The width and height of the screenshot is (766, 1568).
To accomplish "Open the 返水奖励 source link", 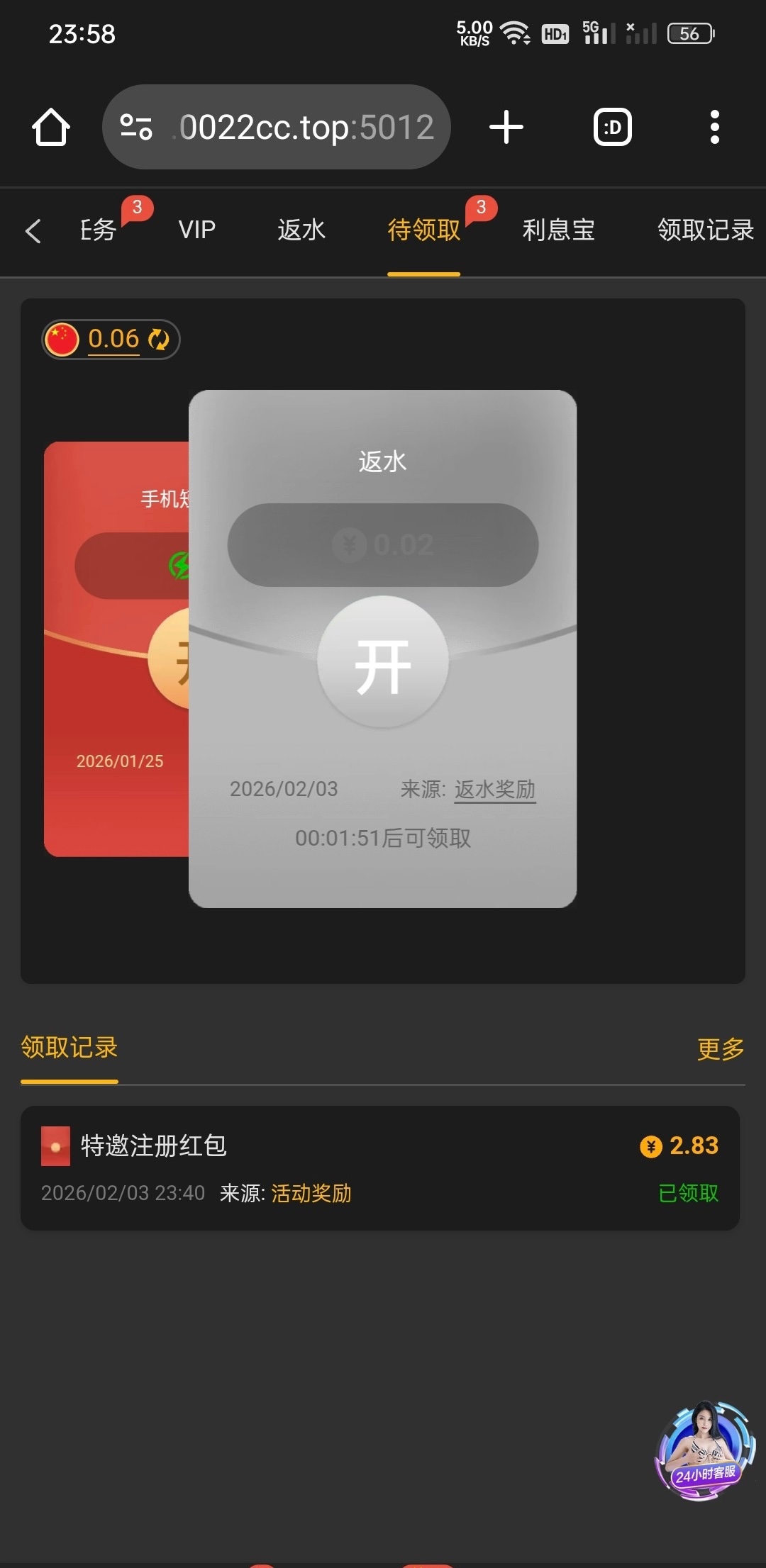I will tap(494, 789).
